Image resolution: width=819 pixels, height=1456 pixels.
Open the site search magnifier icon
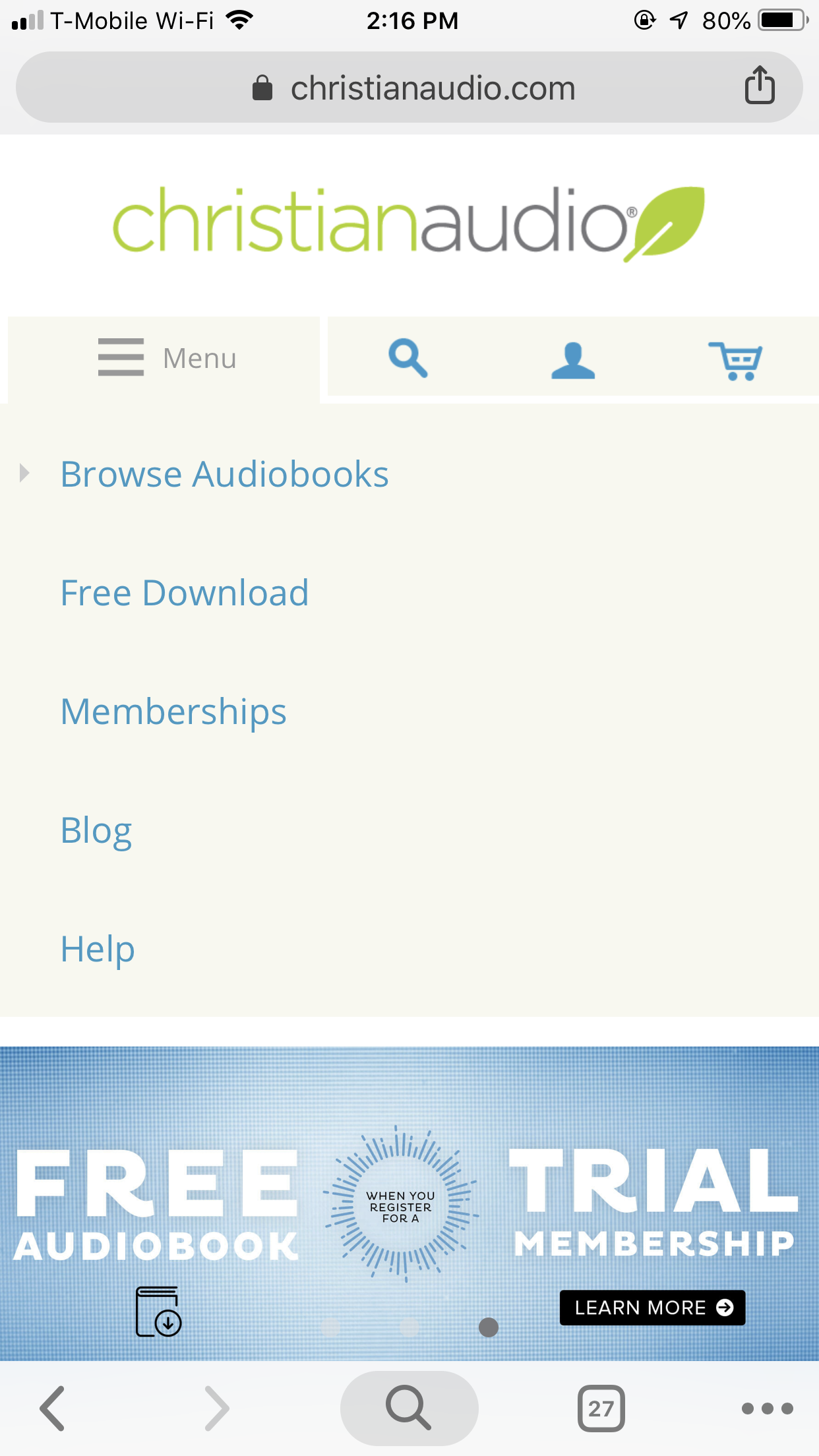click(x=408, y=358)
